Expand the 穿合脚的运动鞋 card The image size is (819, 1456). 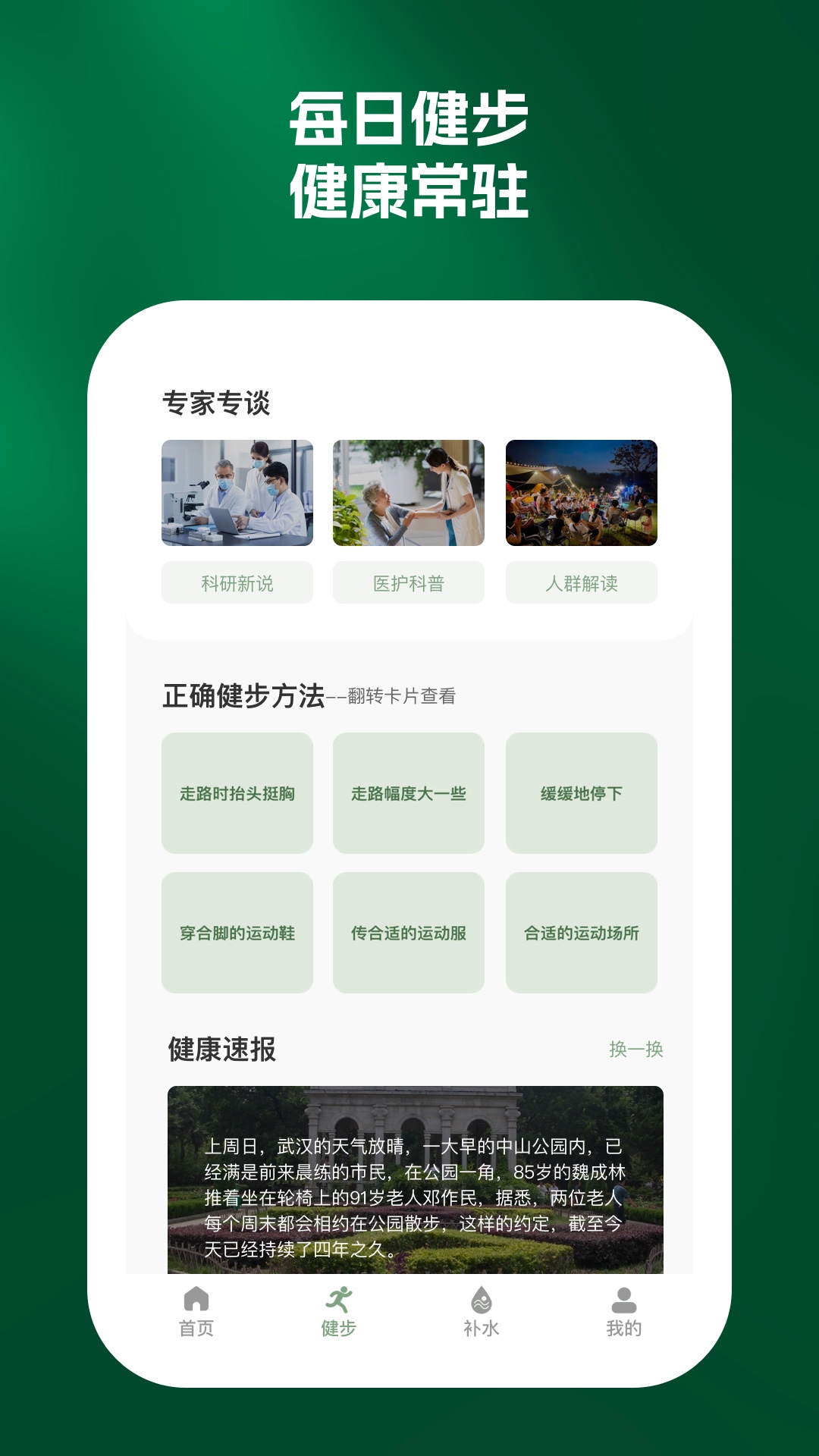(237, 932)
